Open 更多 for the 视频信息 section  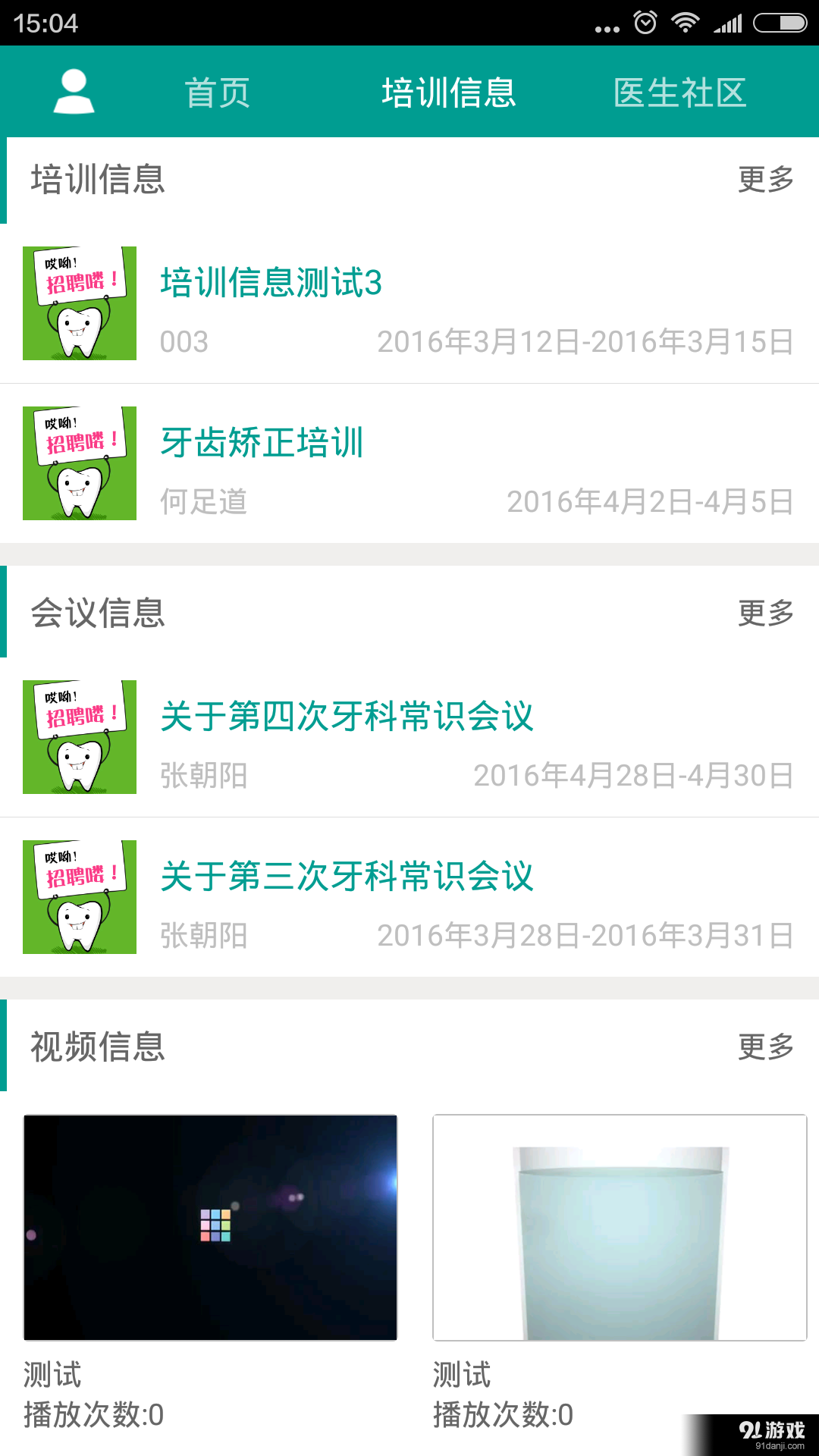click(764, 1047)
